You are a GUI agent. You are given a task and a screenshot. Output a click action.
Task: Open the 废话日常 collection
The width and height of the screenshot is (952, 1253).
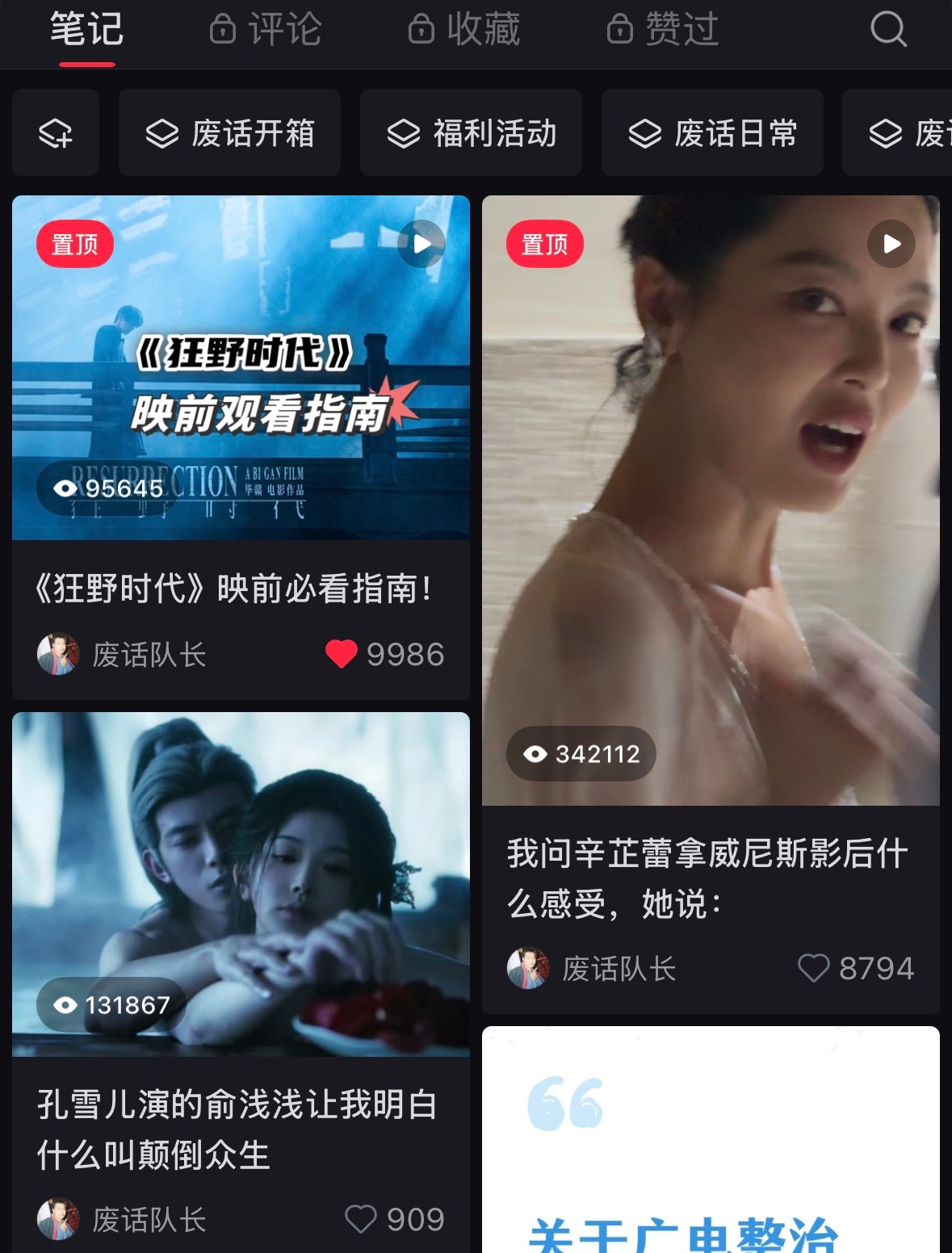pos(711,133)
